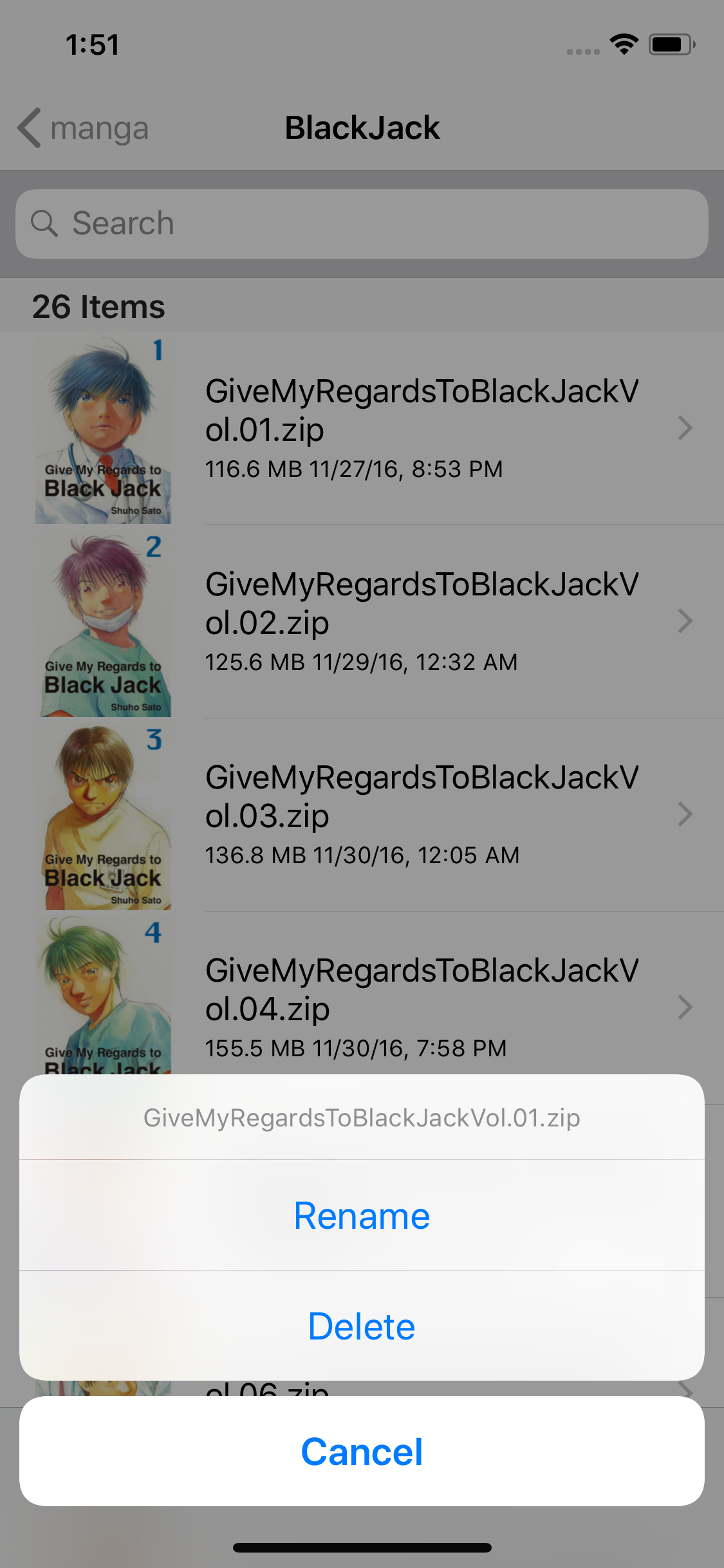The image size is (724, 1568).
Task: Tap the GiveMyRegardsToBlackJackVol.01.zip sheet title
Action: [x=362, y=1118]
